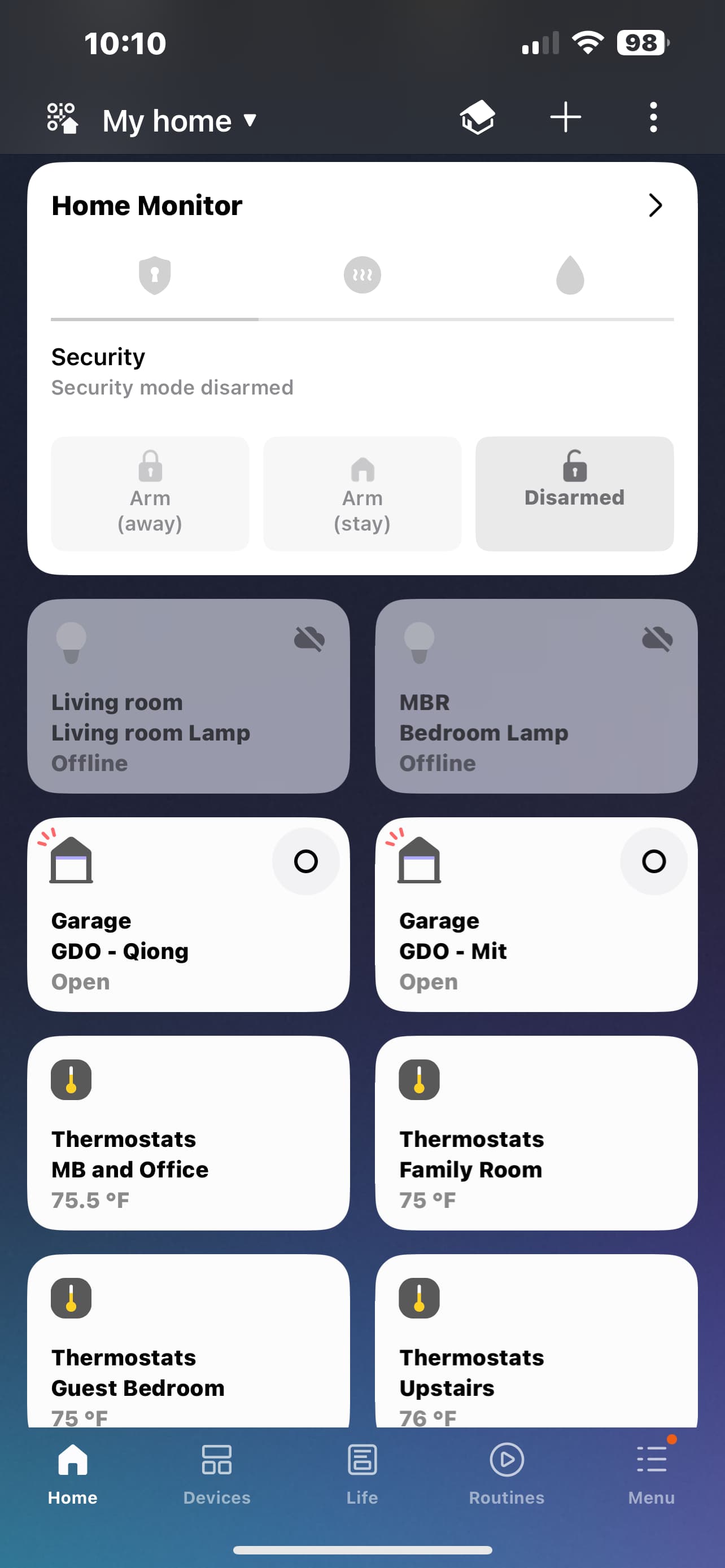The width and height of the screenshot is (725, 1568).
Task: Switch to the Devices tab
Action: click(x=217, y=1471)
